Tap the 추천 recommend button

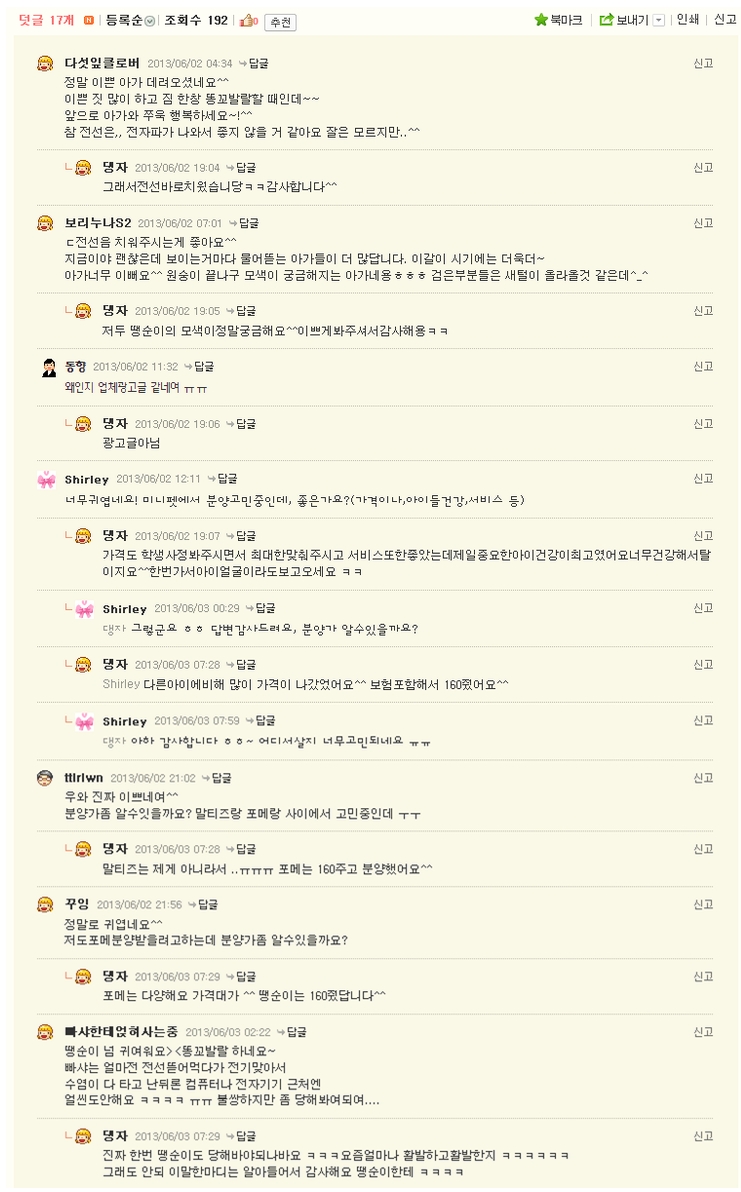coord(280,21)
